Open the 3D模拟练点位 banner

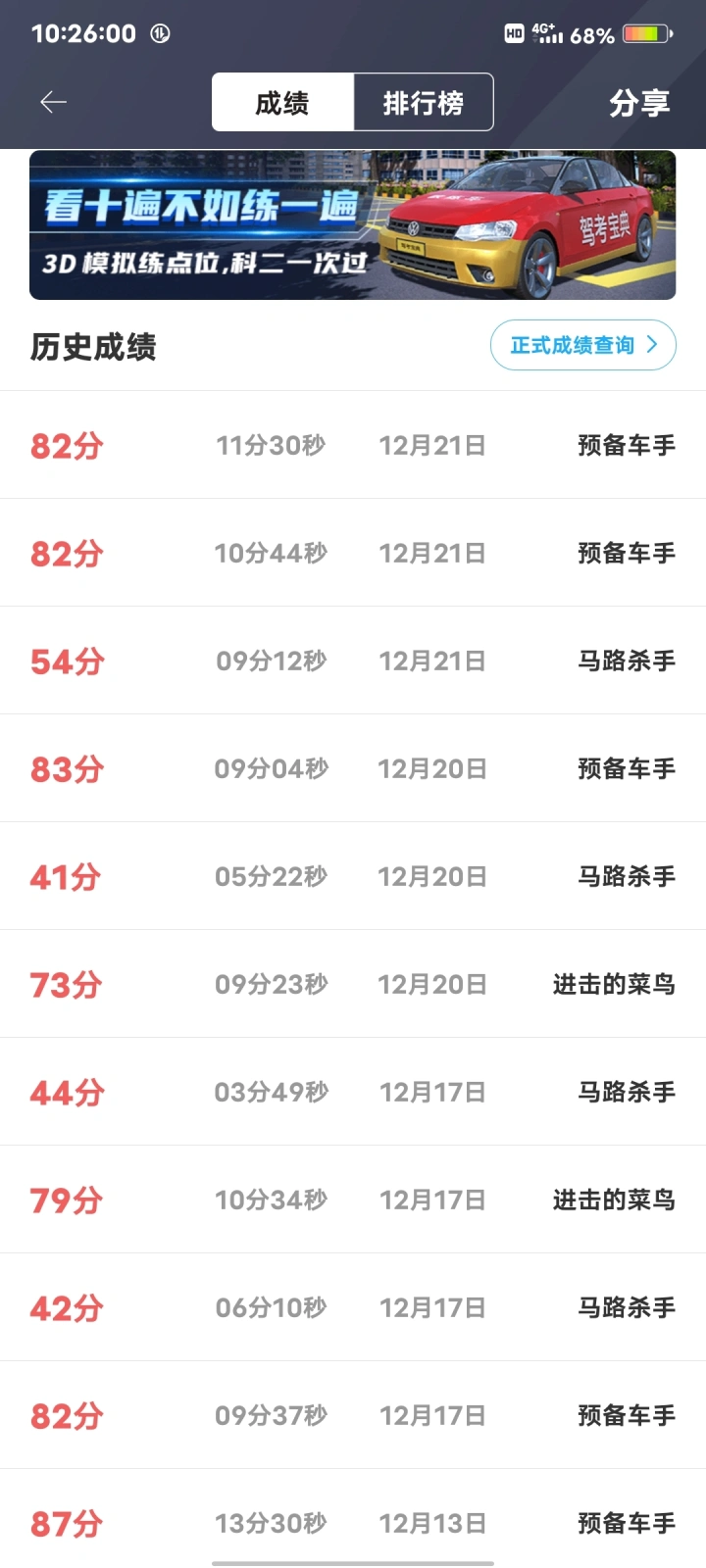353,224
